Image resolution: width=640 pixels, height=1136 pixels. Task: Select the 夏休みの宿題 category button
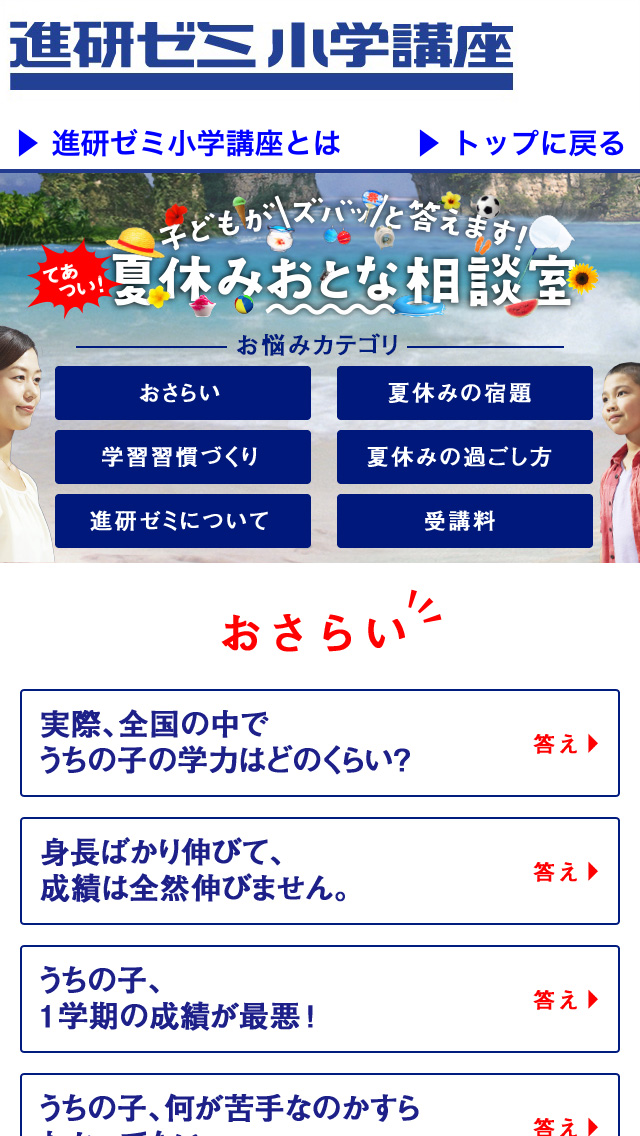tap(465, 393)
